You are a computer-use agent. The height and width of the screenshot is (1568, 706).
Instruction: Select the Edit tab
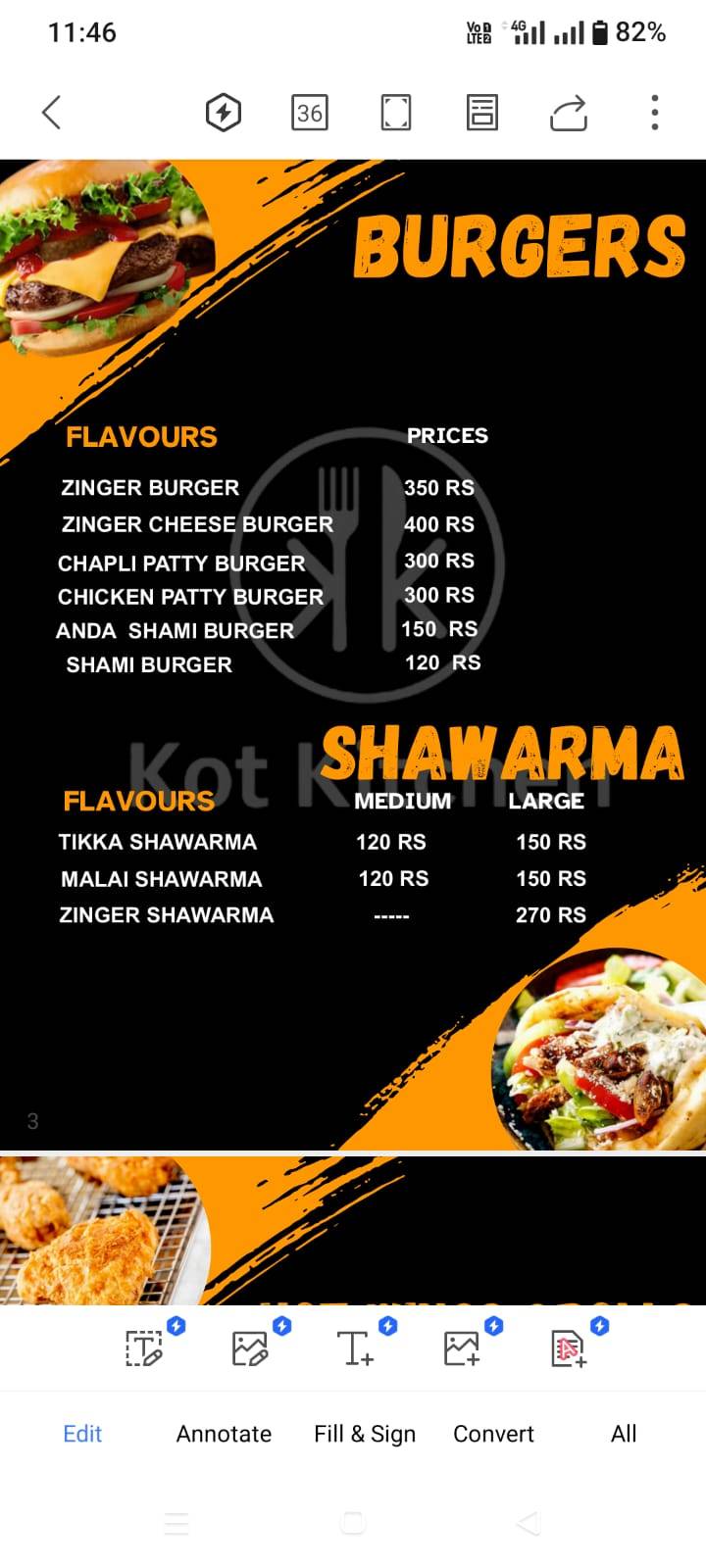(82, 1434)
